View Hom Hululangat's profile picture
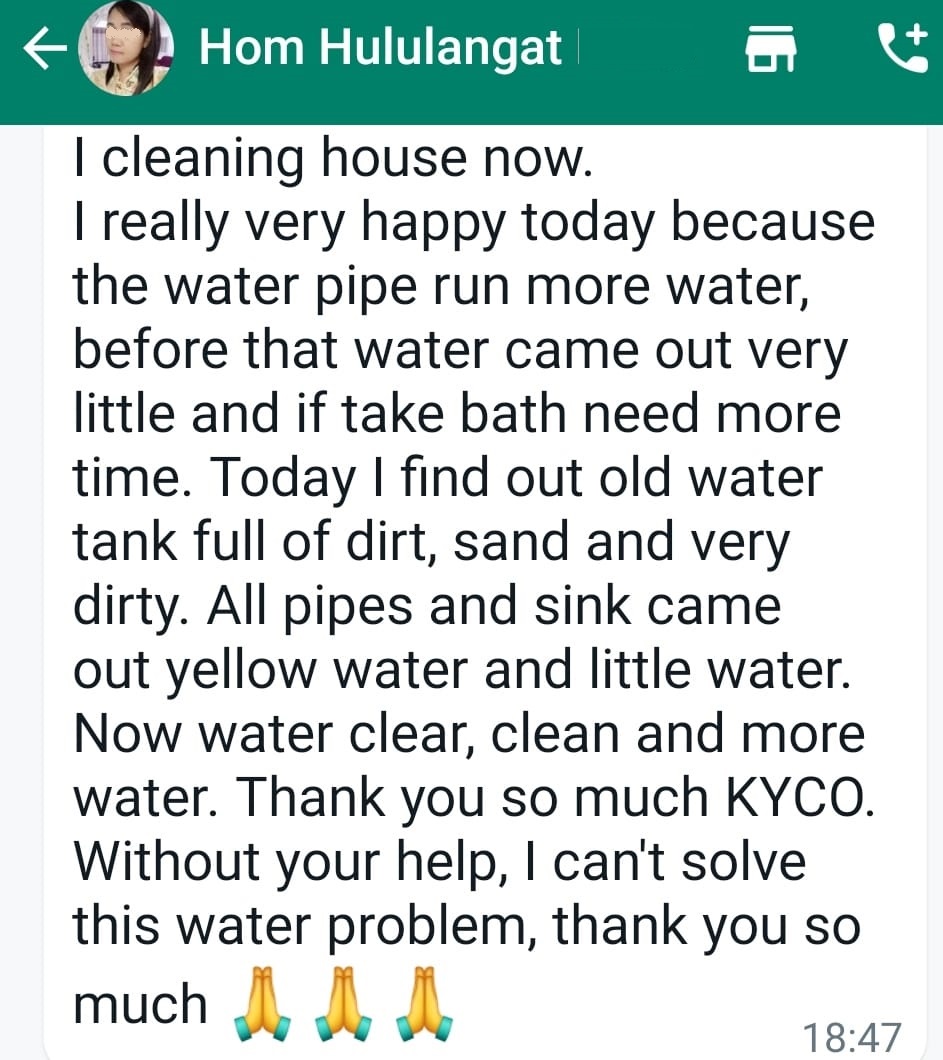This screenshot has width=943, height=1060. 127,48
